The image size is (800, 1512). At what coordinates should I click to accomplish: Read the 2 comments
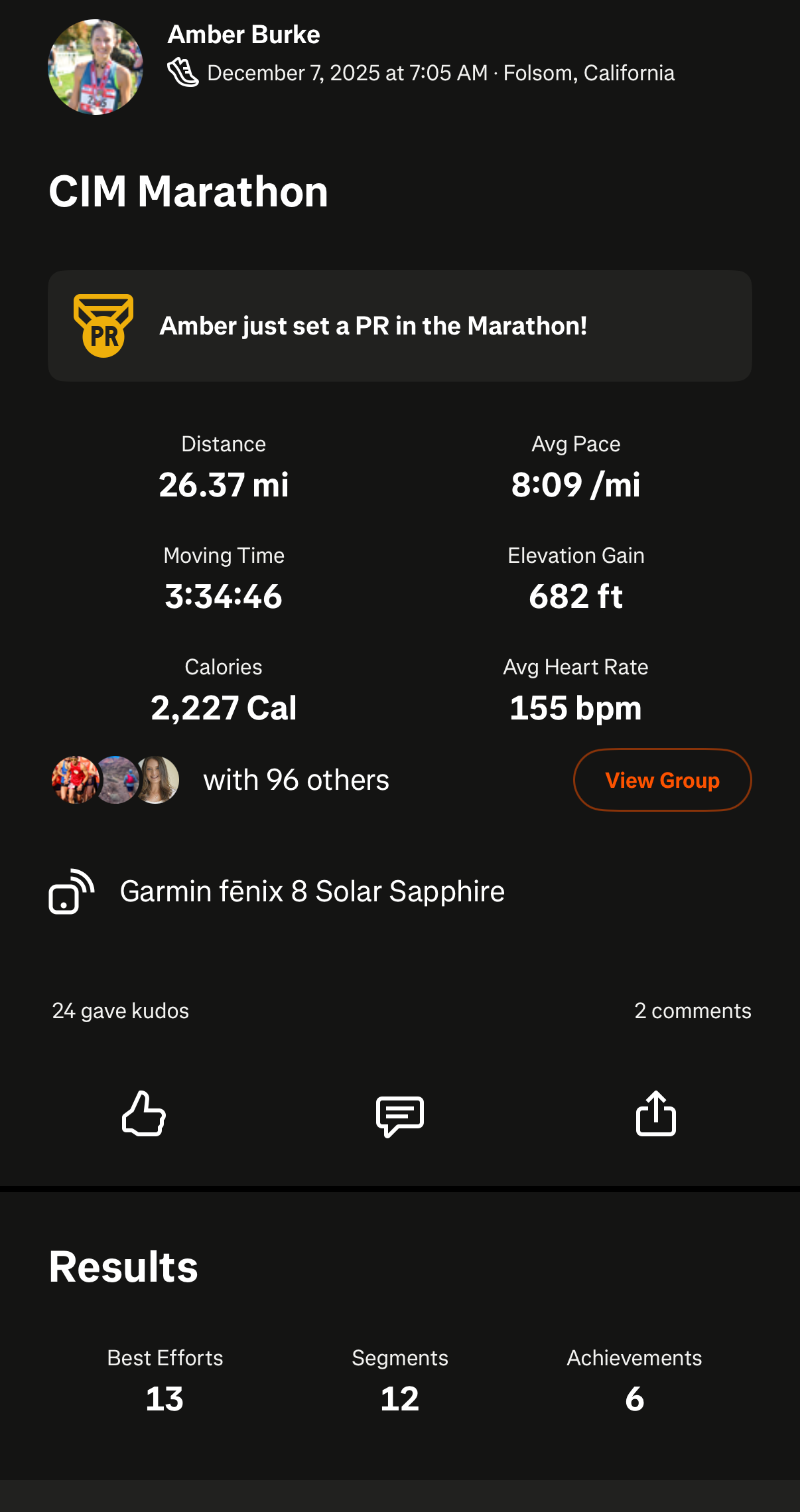tap(692, 1011)
